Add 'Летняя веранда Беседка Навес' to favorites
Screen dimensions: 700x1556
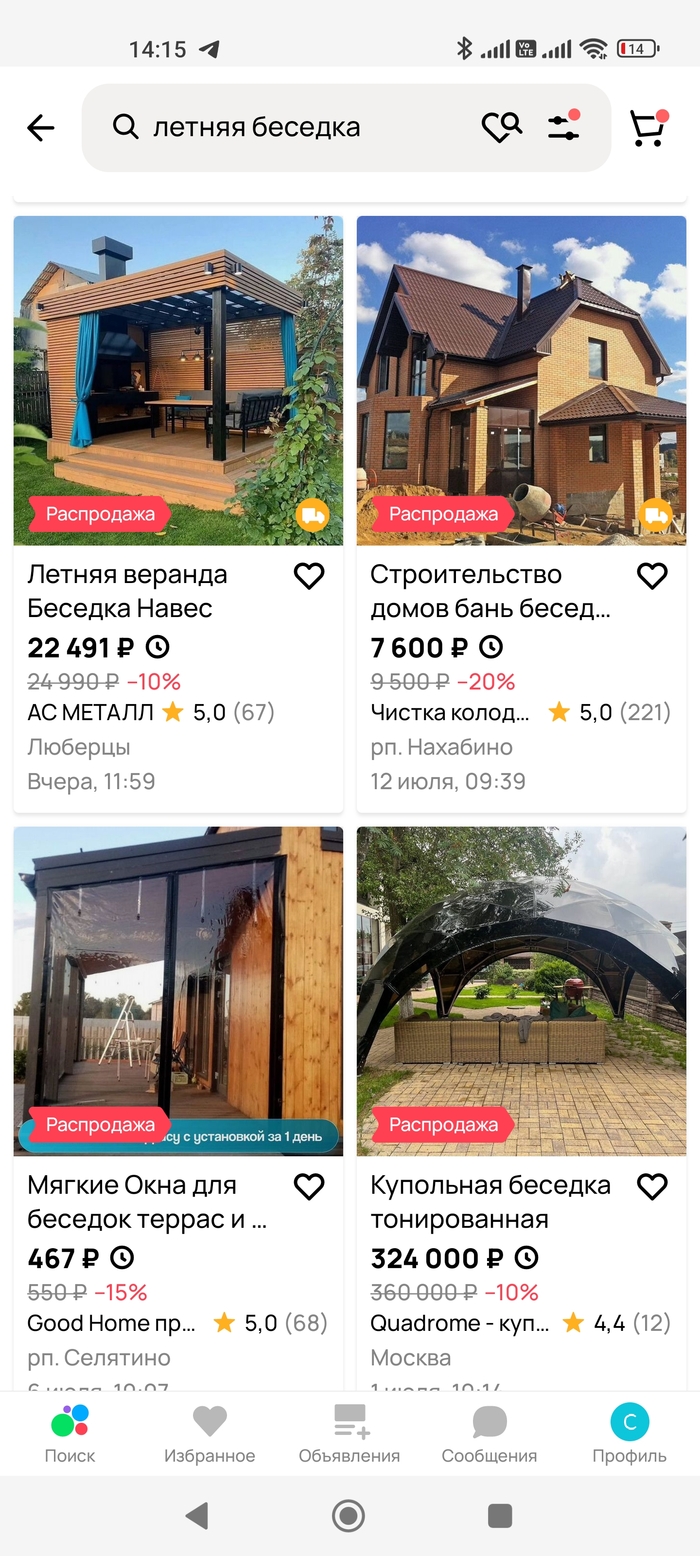pos(309,575)
